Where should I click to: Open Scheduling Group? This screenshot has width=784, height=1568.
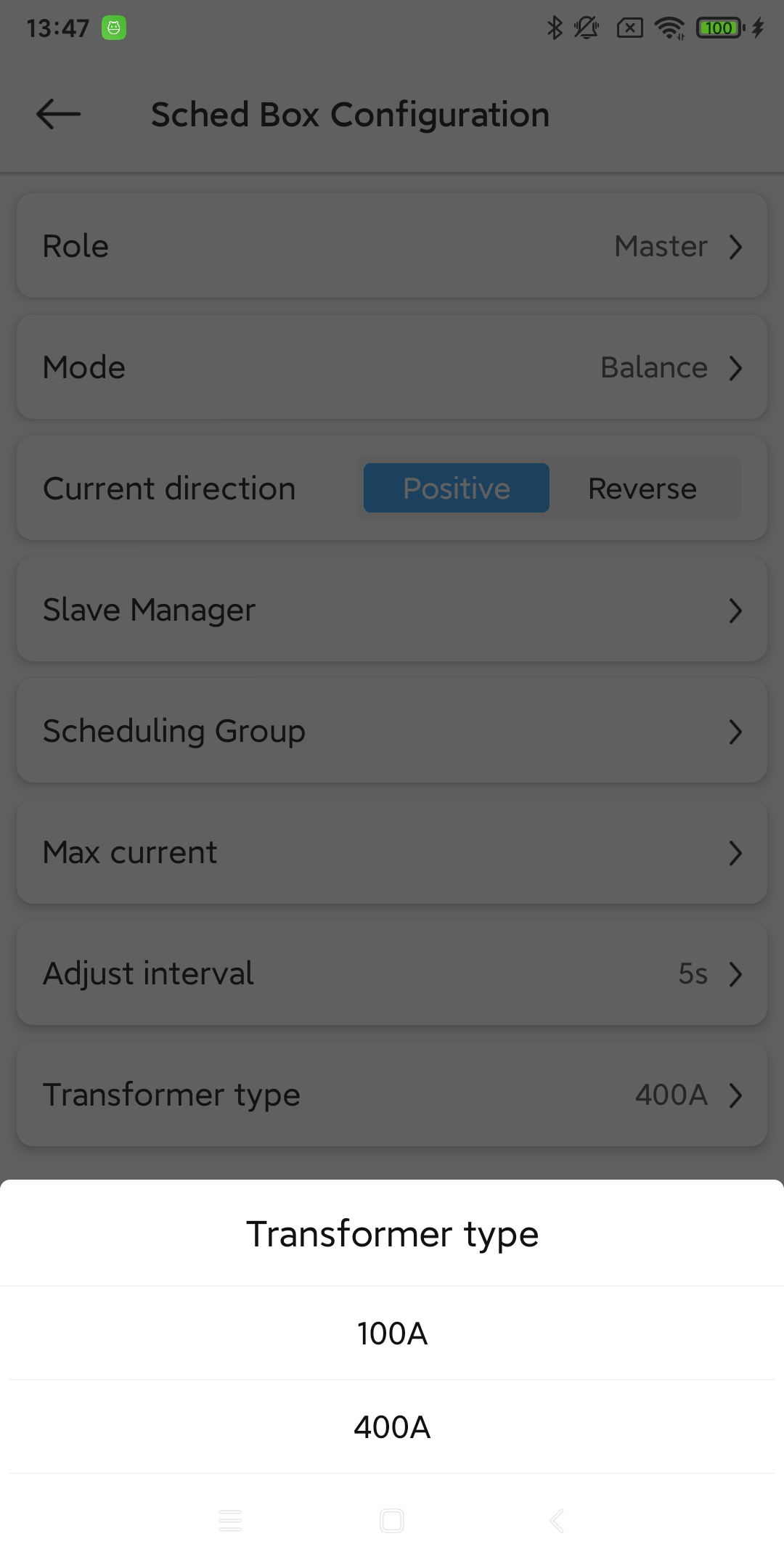pos(392,731)
